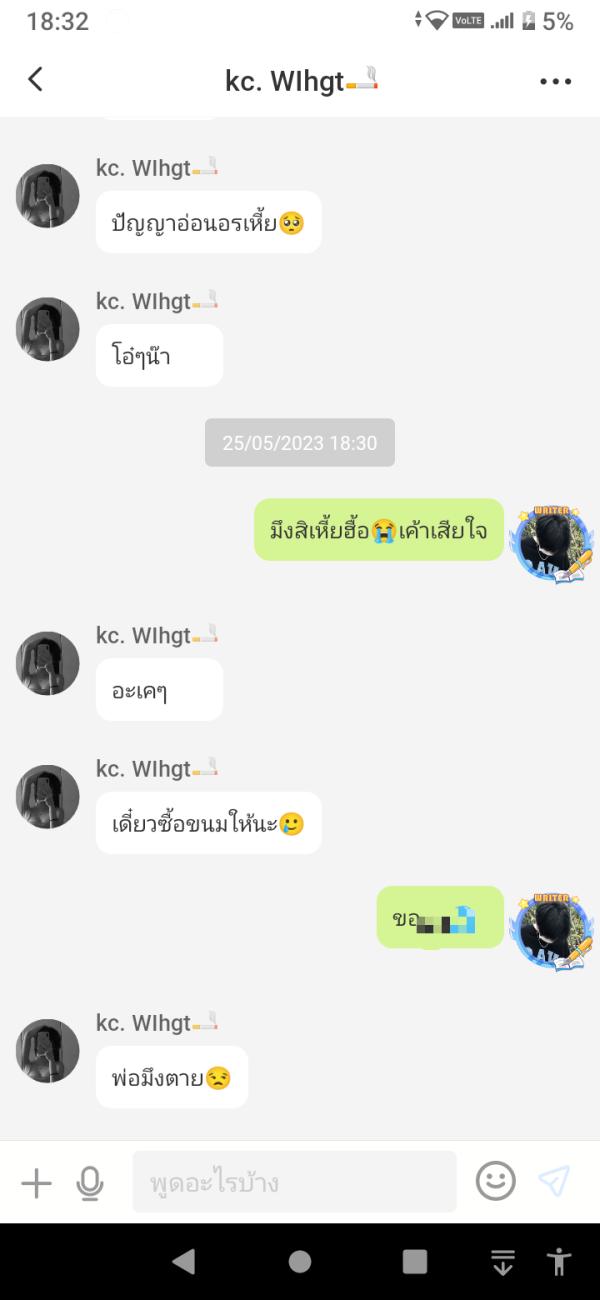Focus the message input field
The height and width of the screenshot is (1300, 600).
click(x=294, y=1182)
